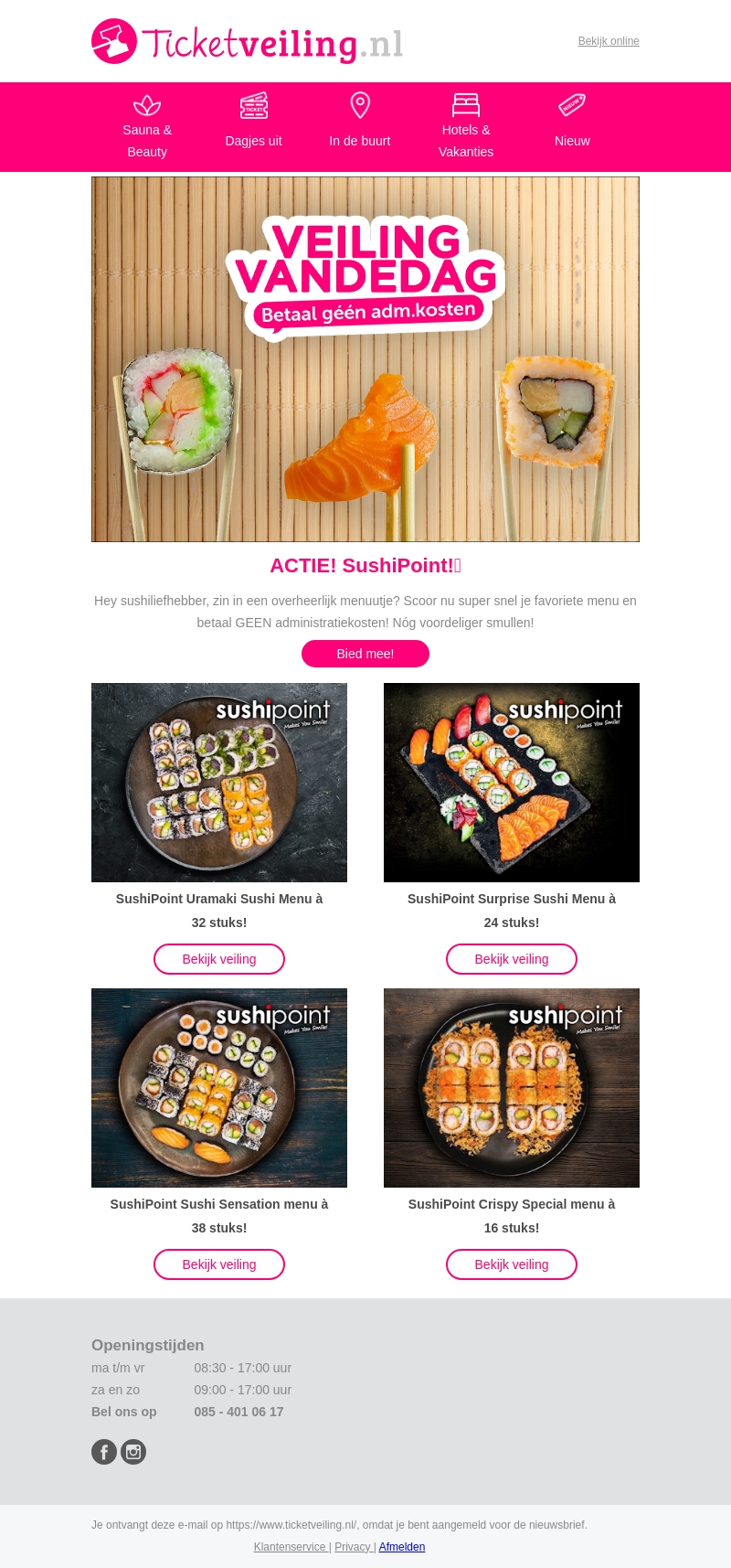Screen dimensions: 731x1568
Task: Bekijk veiling for Crispy Special menu
Action: (512, 1264)
